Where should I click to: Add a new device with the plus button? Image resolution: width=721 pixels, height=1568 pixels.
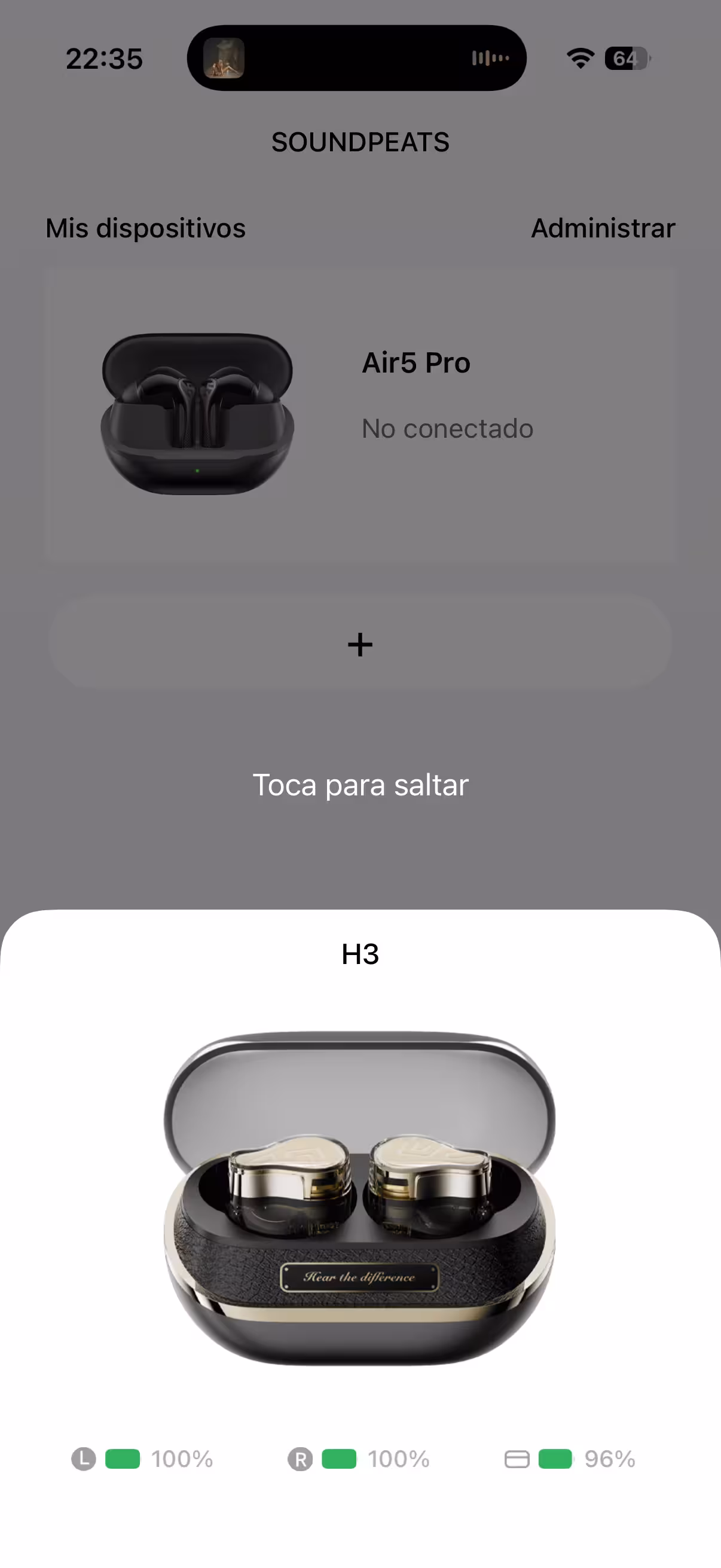click(x=360, y=644)
